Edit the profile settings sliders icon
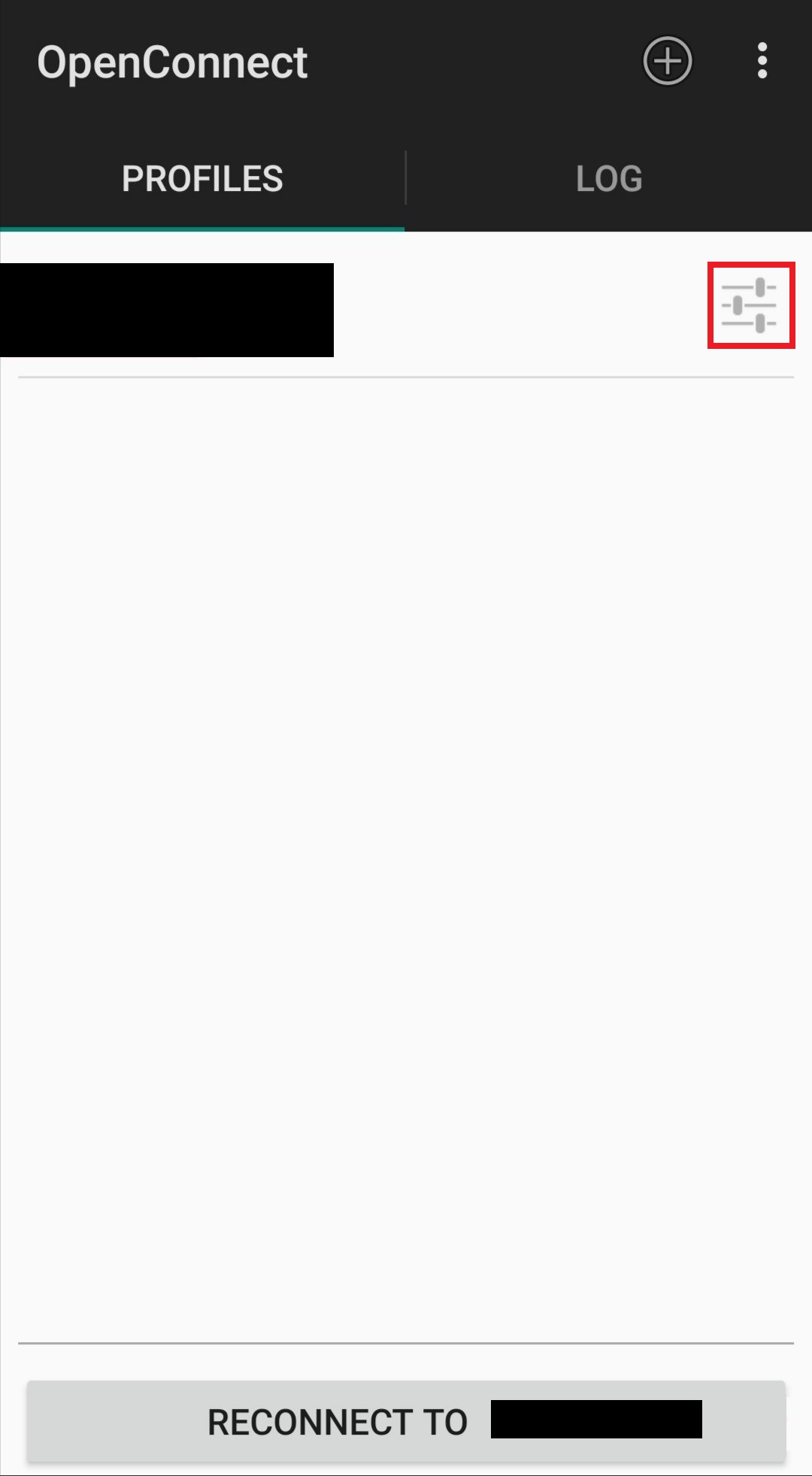812x1476 pixels. pyautogui.click(x=750, y=305)
